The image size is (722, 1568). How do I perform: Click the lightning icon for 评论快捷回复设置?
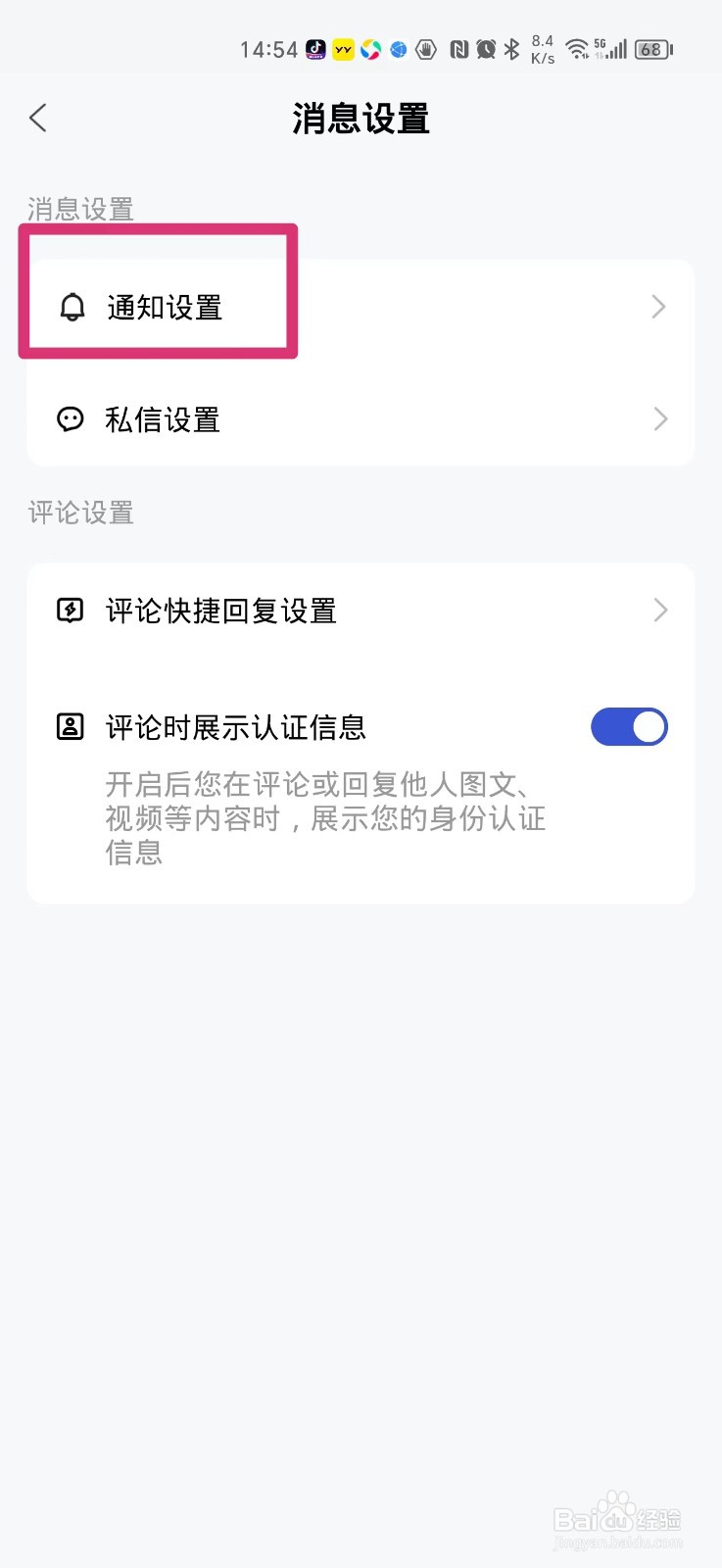(x=70, y=611)
